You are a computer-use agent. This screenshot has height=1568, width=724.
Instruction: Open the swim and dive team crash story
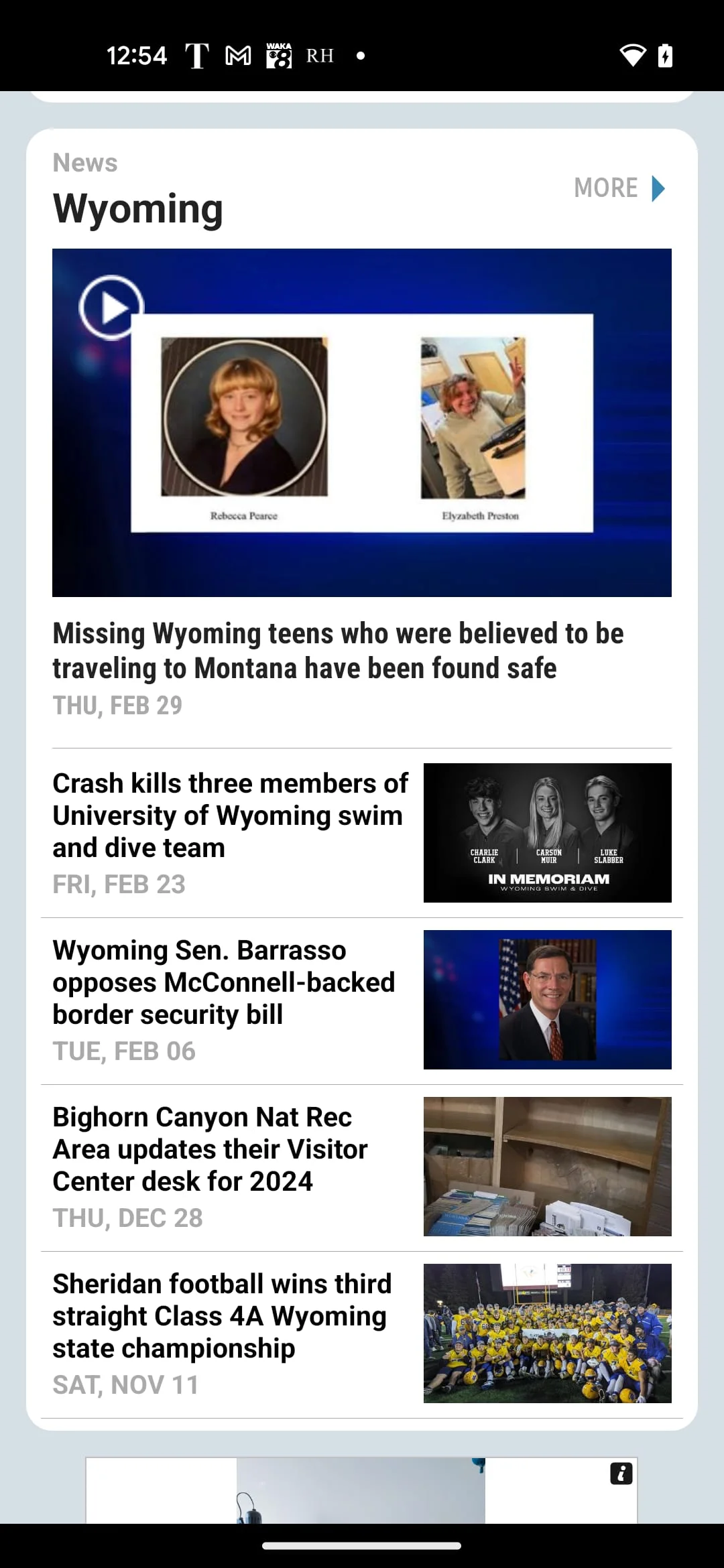tap(230, 815)
